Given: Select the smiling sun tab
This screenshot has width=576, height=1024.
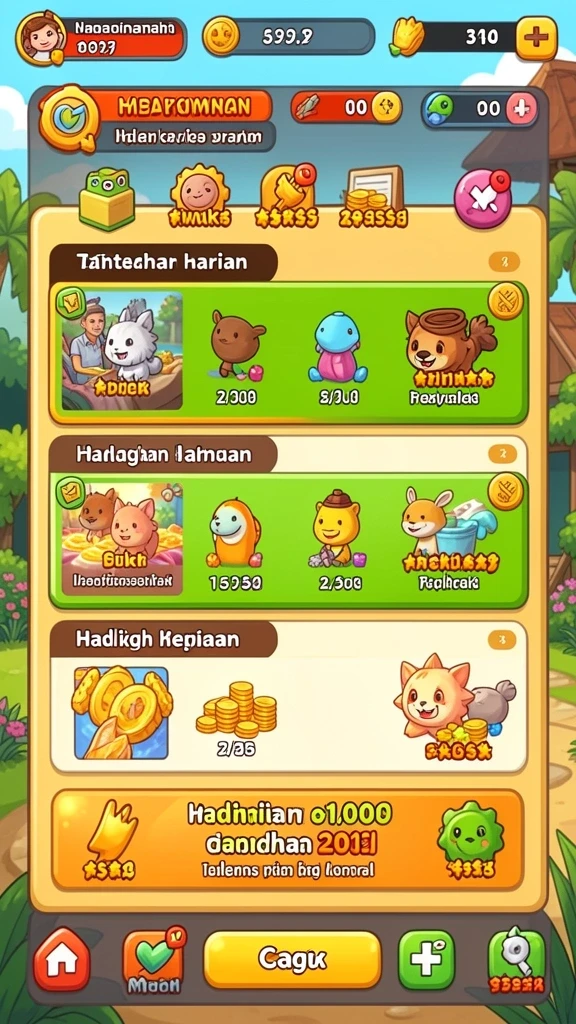Looking at the screenshot, I should (x=200, y=196).
